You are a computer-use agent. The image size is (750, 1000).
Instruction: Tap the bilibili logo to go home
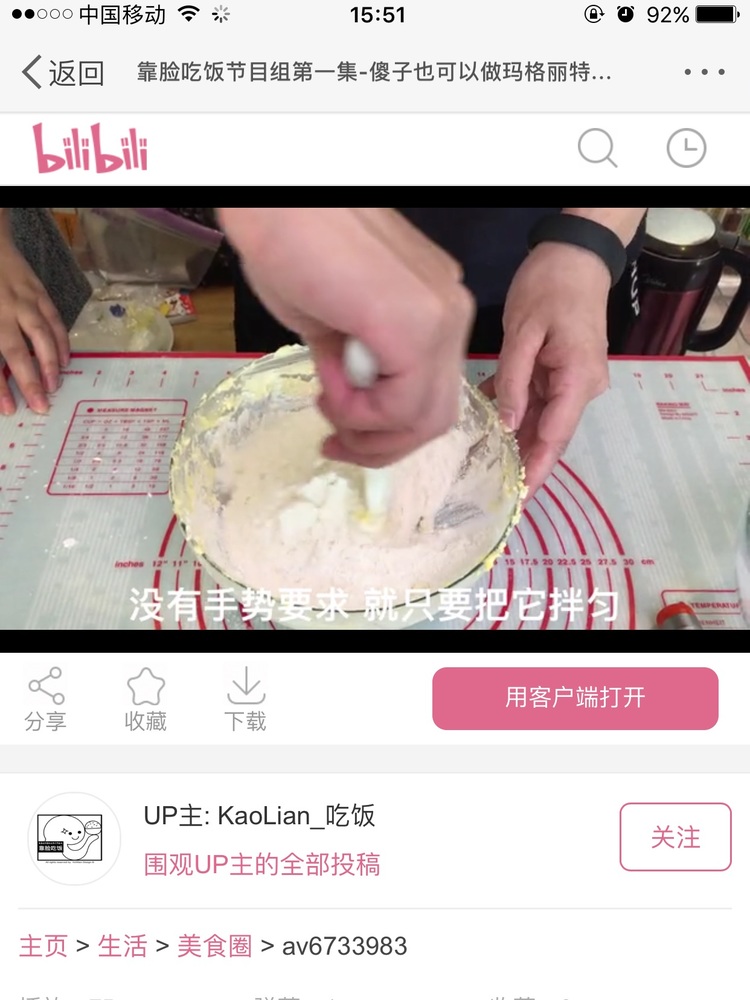tap(91, 148)
